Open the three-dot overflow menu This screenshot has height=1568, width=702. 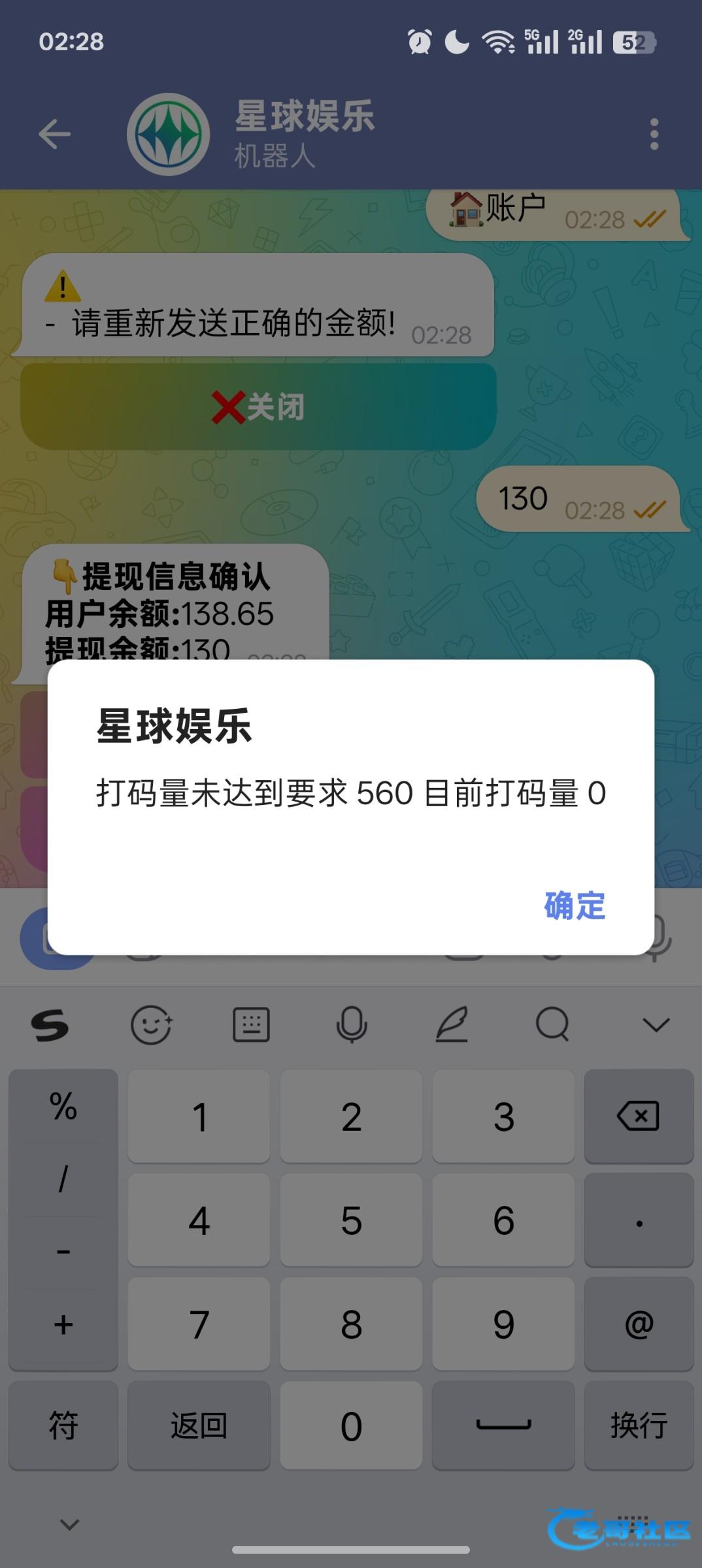click(654, 135)
